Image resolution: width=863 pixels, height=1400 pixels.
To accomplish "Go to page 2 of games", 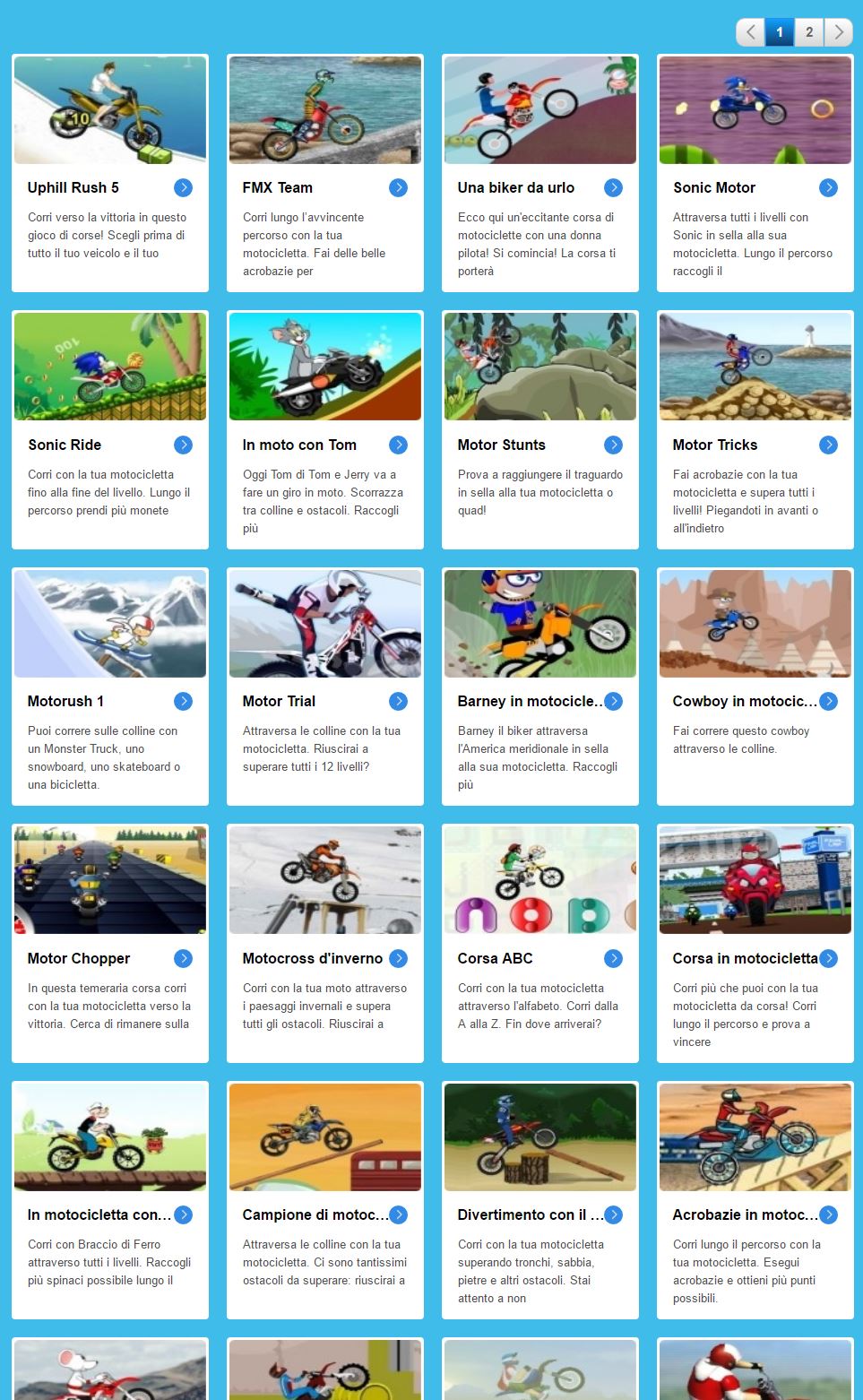I will click(808, 32).
